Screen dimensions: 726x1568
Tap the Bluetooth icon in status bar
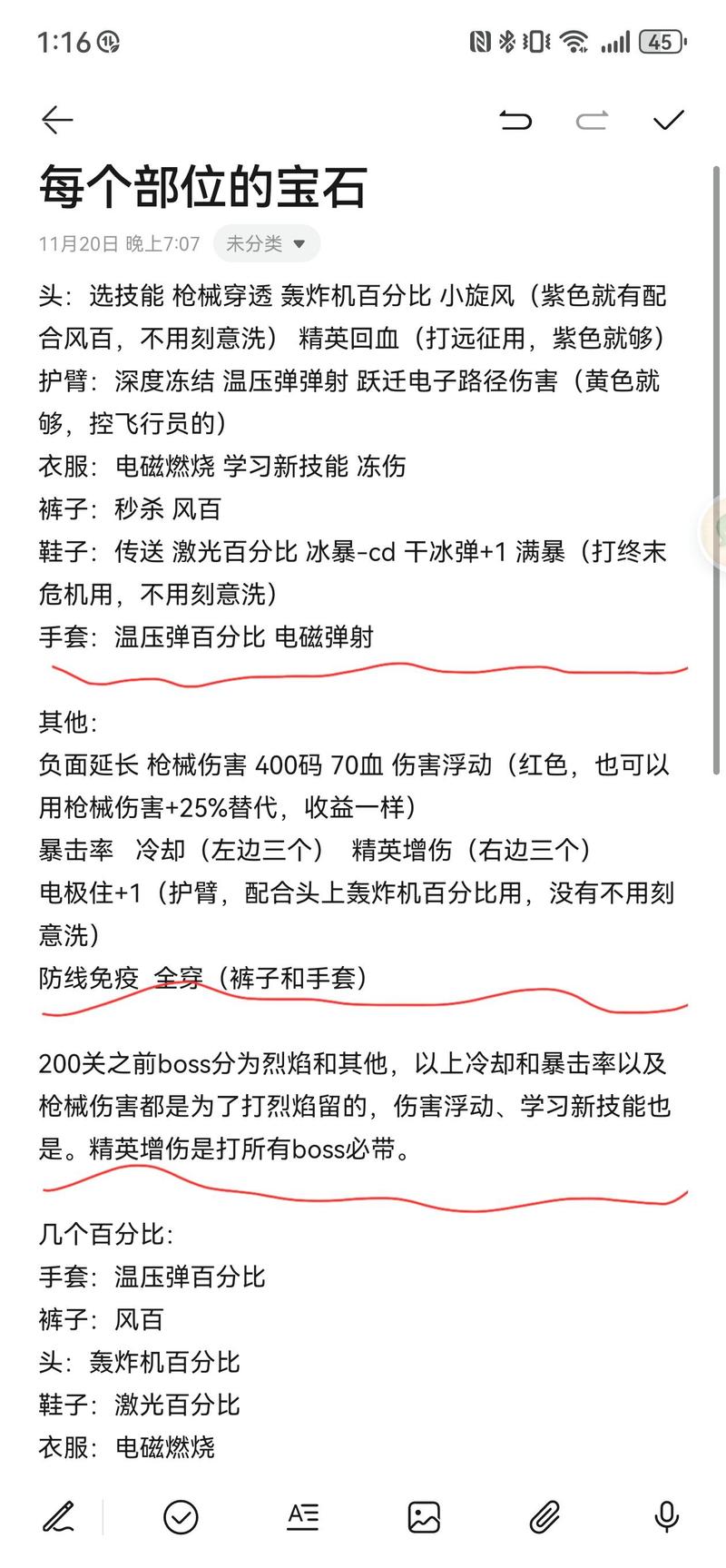[508, 41]
